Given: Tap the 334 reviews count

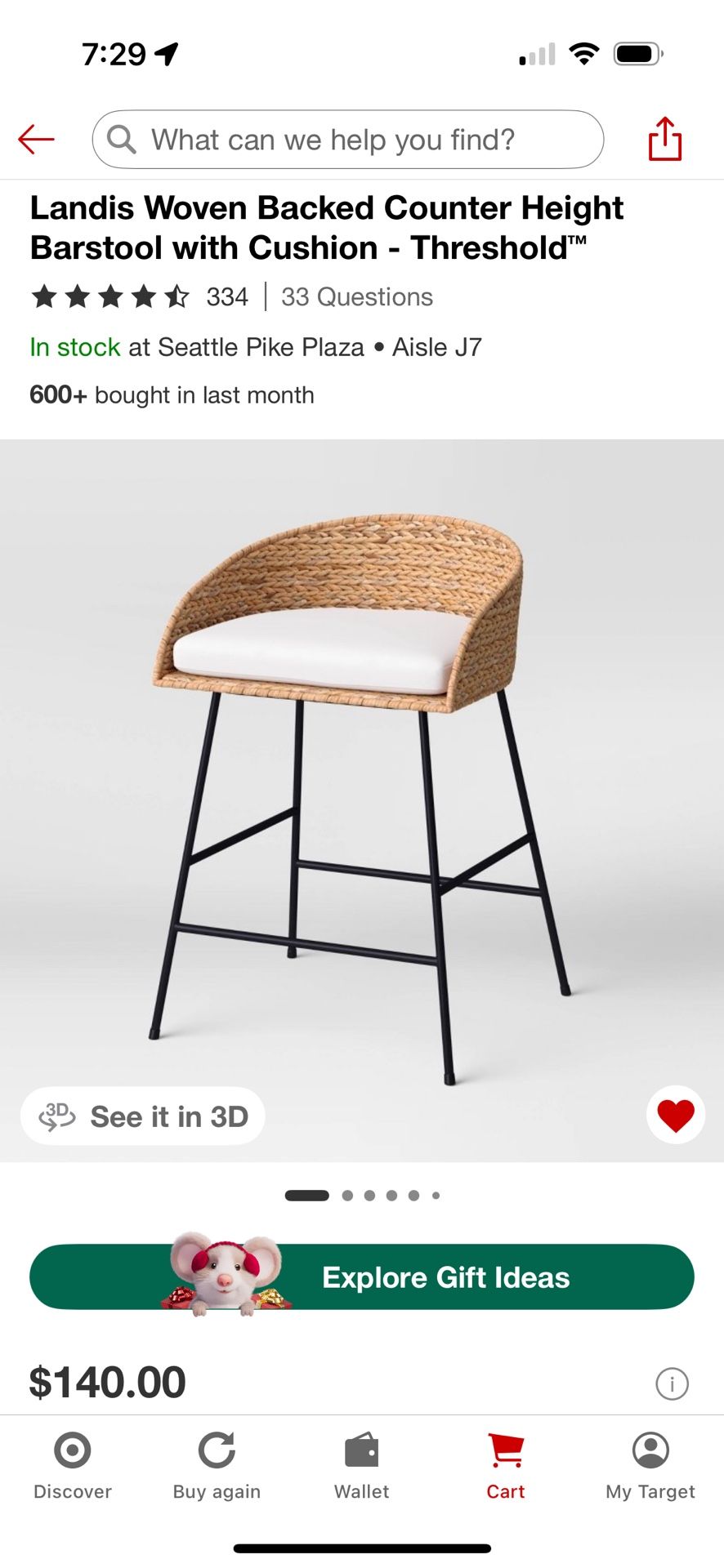Looking at the screenshot, I should click(x=228, y=296).
